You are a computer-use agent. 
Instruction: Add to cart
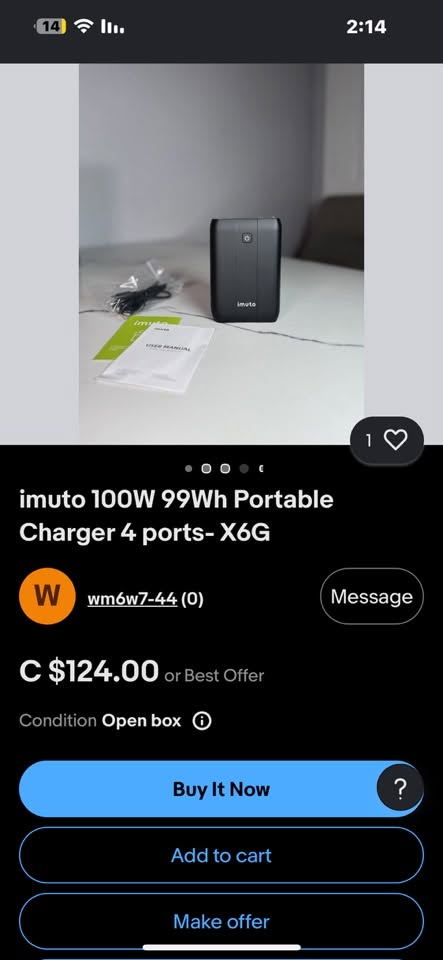tap(221, 855)
